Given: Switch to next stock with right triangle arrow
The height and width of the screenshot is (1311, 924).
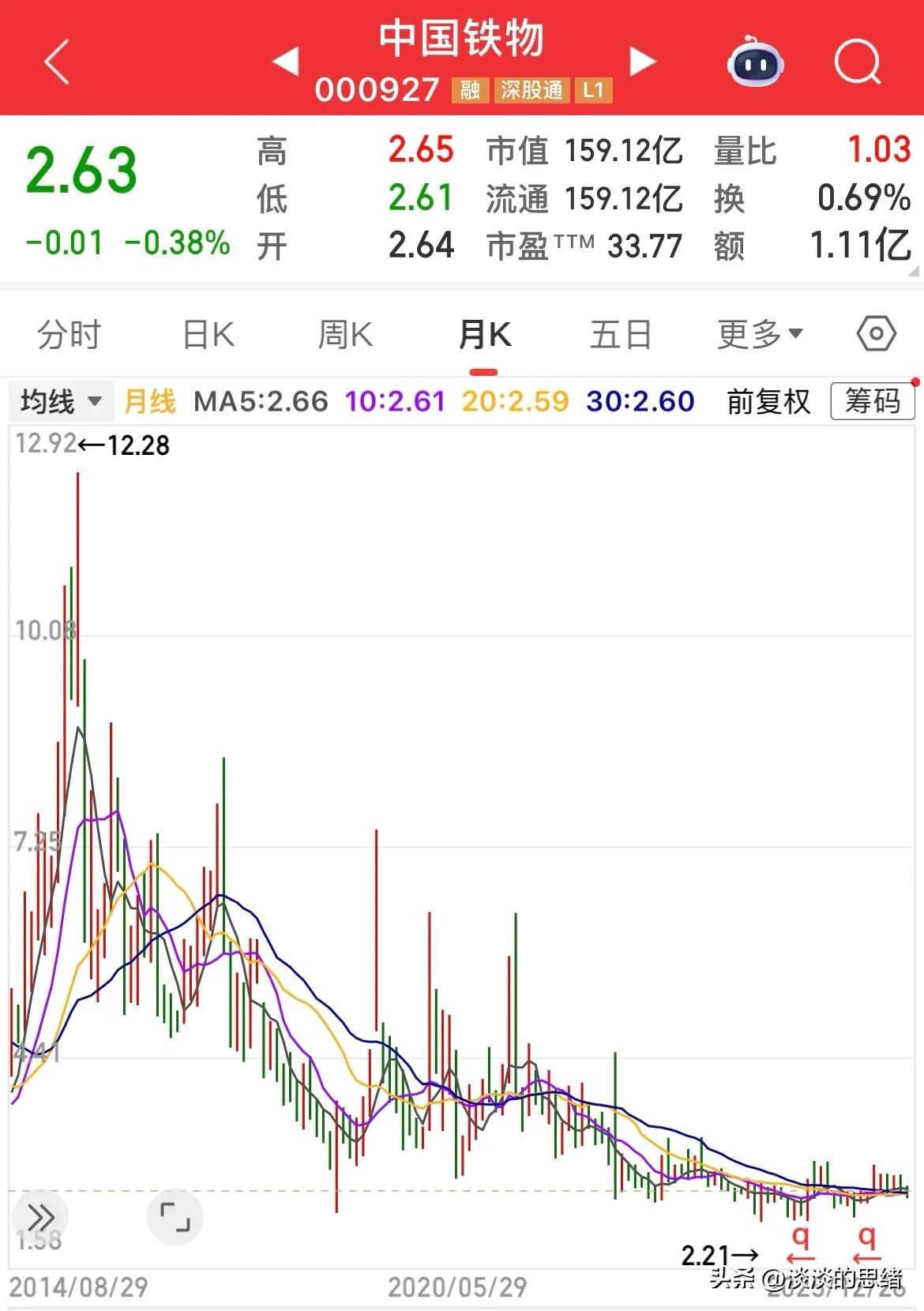Looking at the screenshot, I should pos(643,61).
